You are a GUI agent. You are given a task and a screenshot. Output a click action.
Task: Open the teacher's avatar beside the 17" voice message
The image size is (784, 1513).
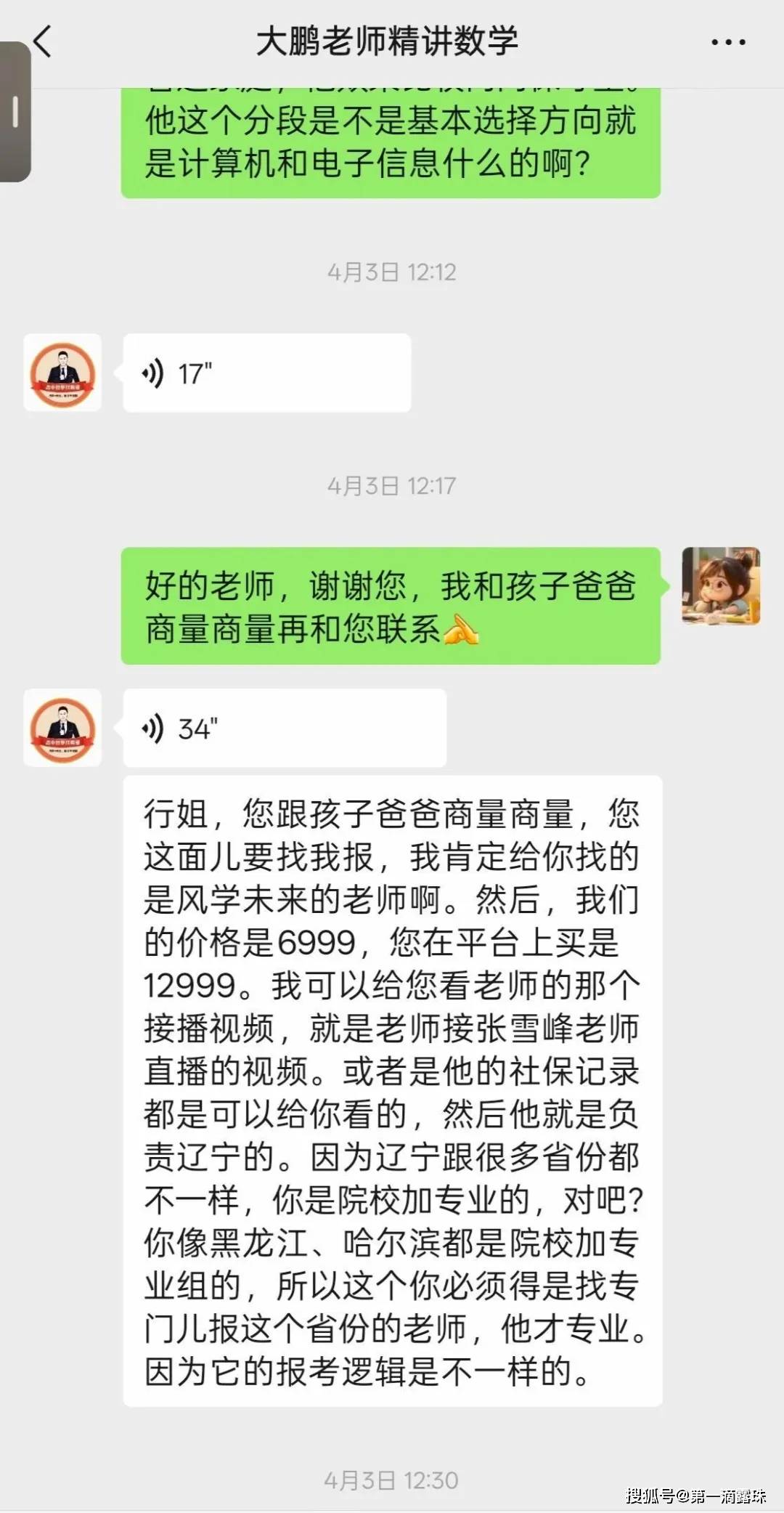point(62,372)
